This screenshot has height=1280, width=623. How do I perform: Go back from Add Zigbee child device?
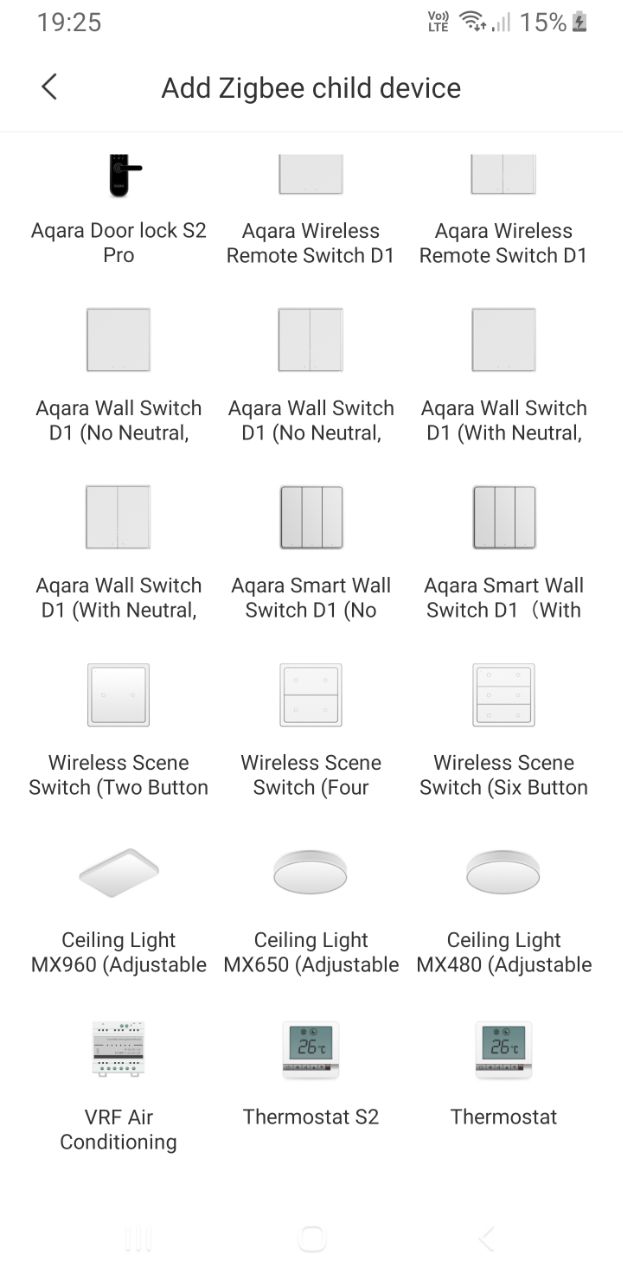point(49,87)
